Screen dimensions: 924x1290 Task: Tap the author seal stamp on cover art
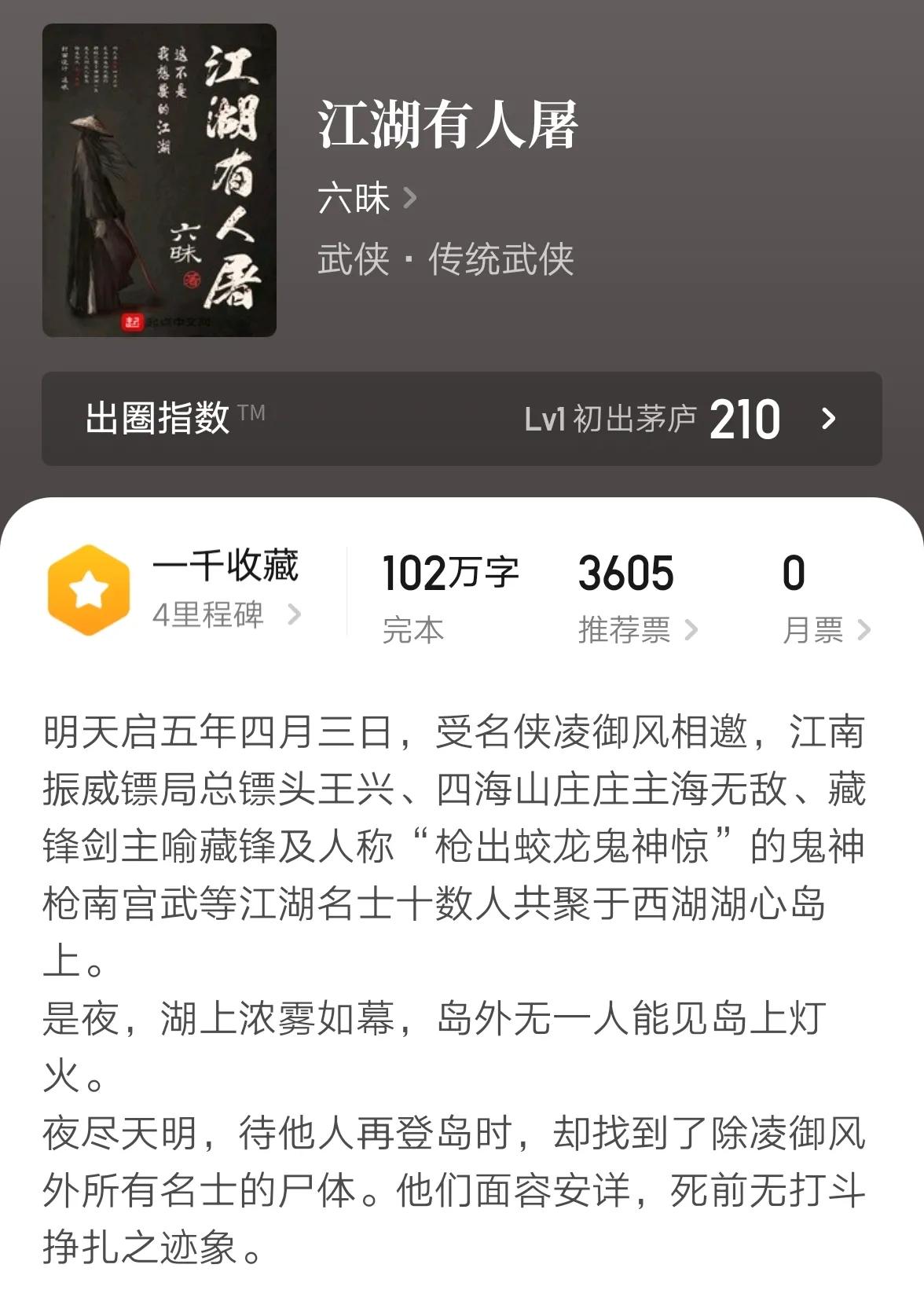pos(195,279)
